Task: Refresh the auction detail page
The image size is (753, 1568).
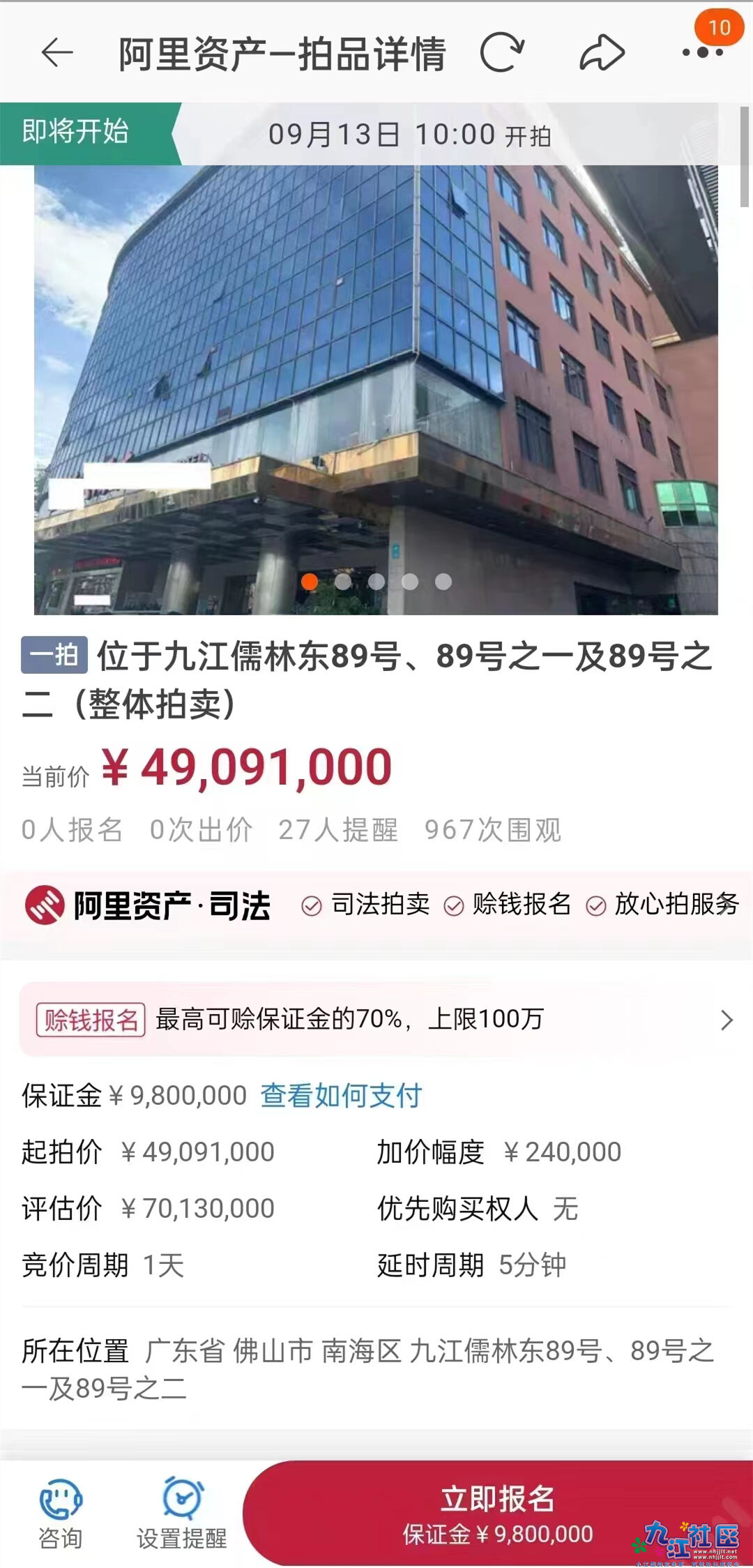Action: tap(503, 53)
